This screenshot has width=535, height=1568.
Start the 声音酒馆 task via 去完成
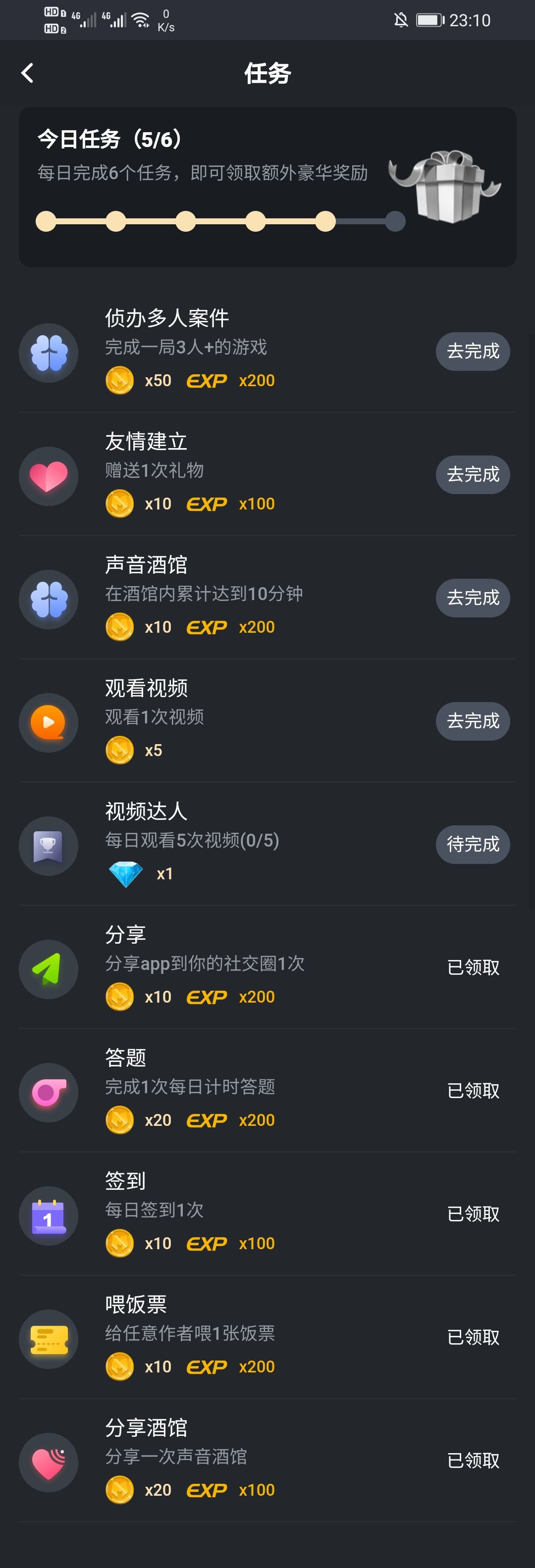[473, 598]
